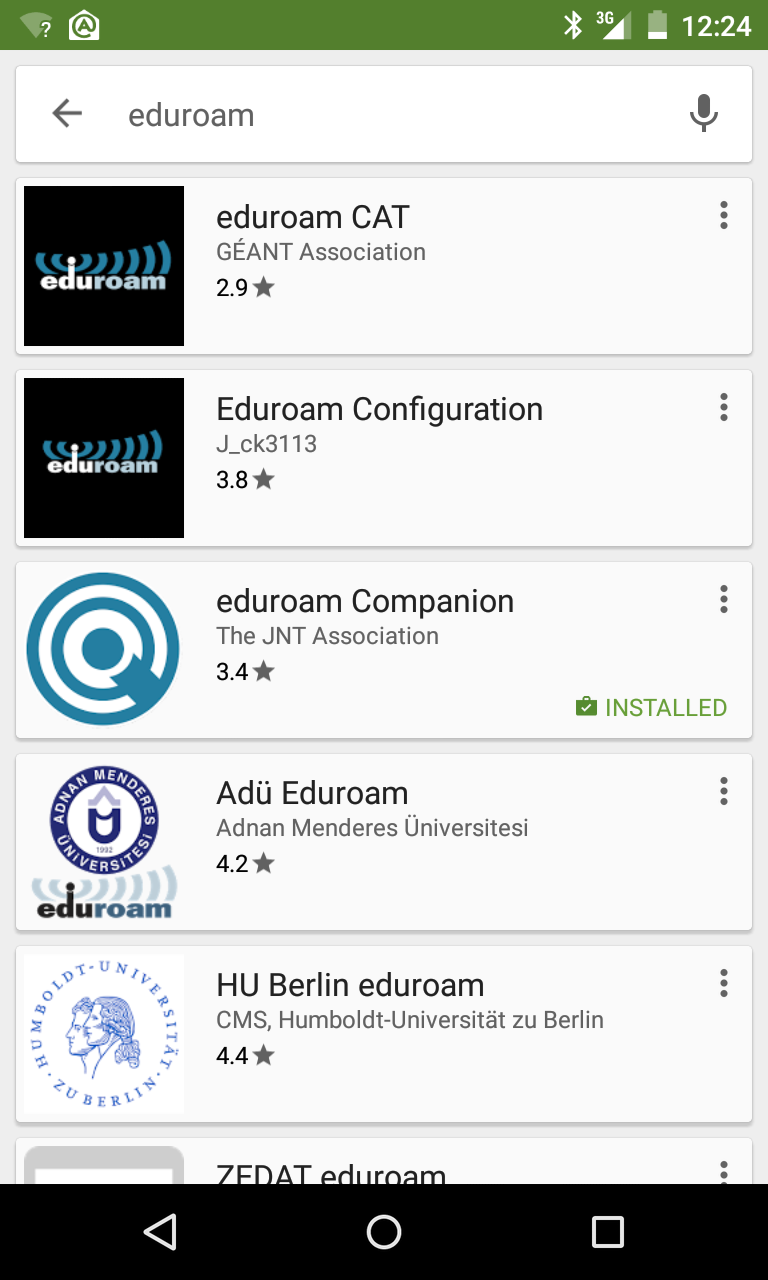Viewport: 768px width, 1280px height.
Task: Open the ZEDAT eduroam app listing
Action: pyautogui.click(x=384, y=1161)
